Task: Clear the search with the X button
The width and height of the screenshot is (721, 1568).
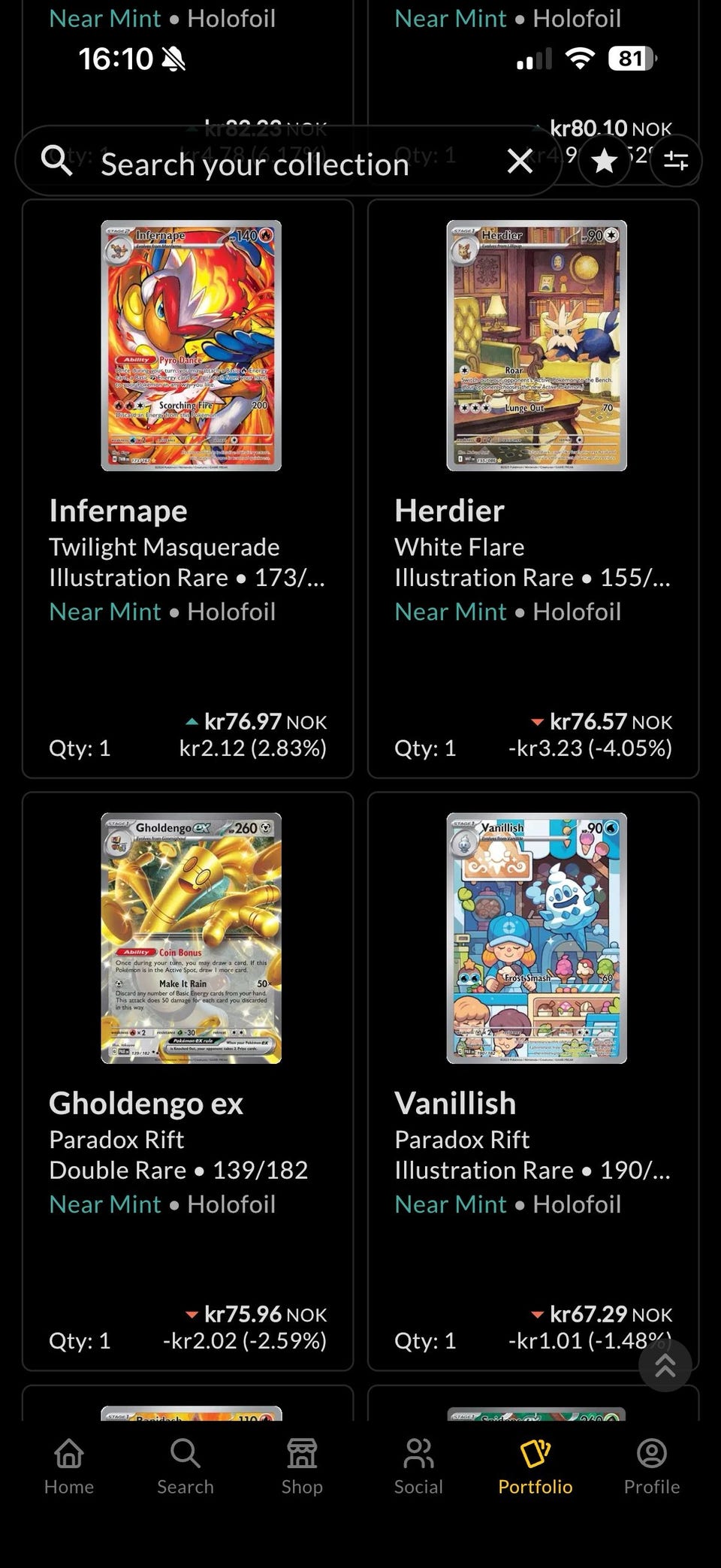Action: click(x=520, y=160)
